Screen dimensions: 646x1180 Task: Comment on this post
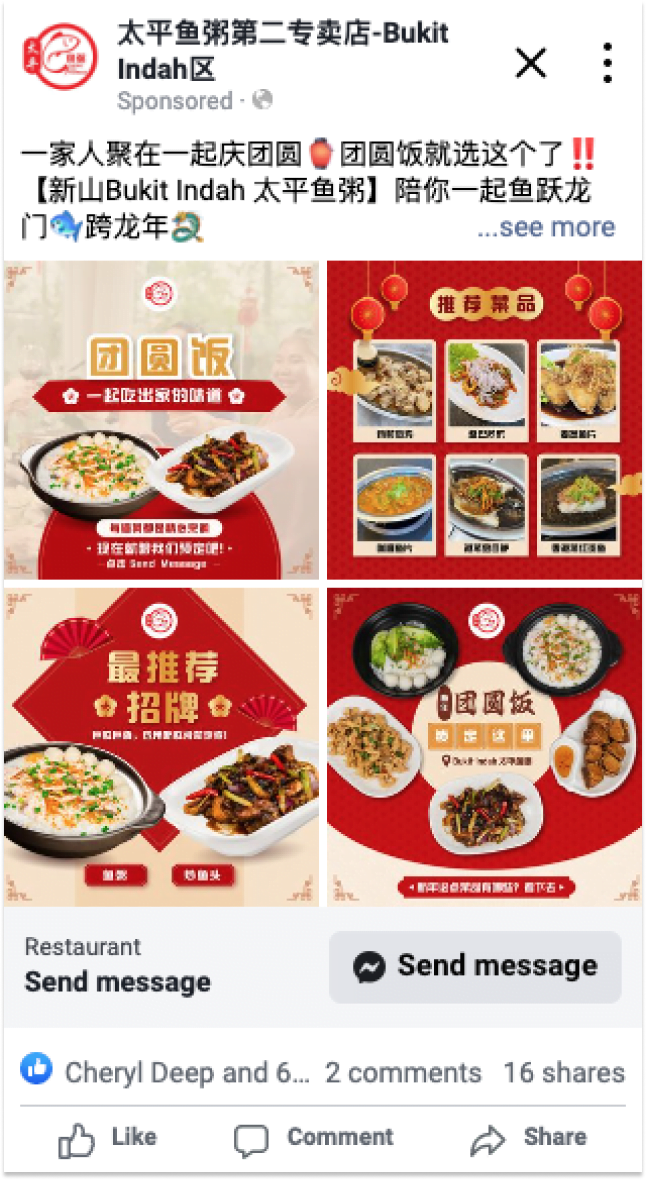[314, 1138]
